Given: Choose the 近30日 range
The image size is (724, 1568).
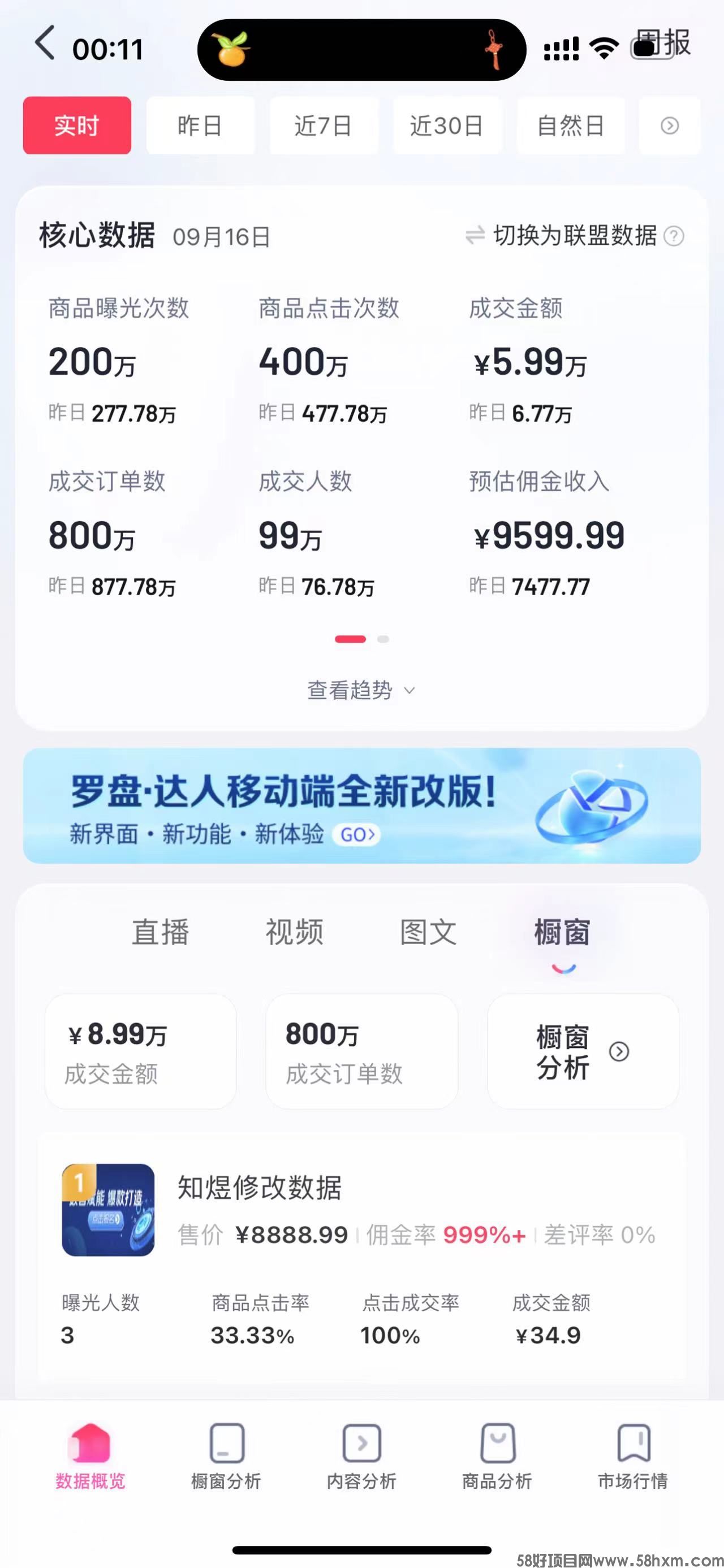Looking at the screenshot, I should [447, 125].
